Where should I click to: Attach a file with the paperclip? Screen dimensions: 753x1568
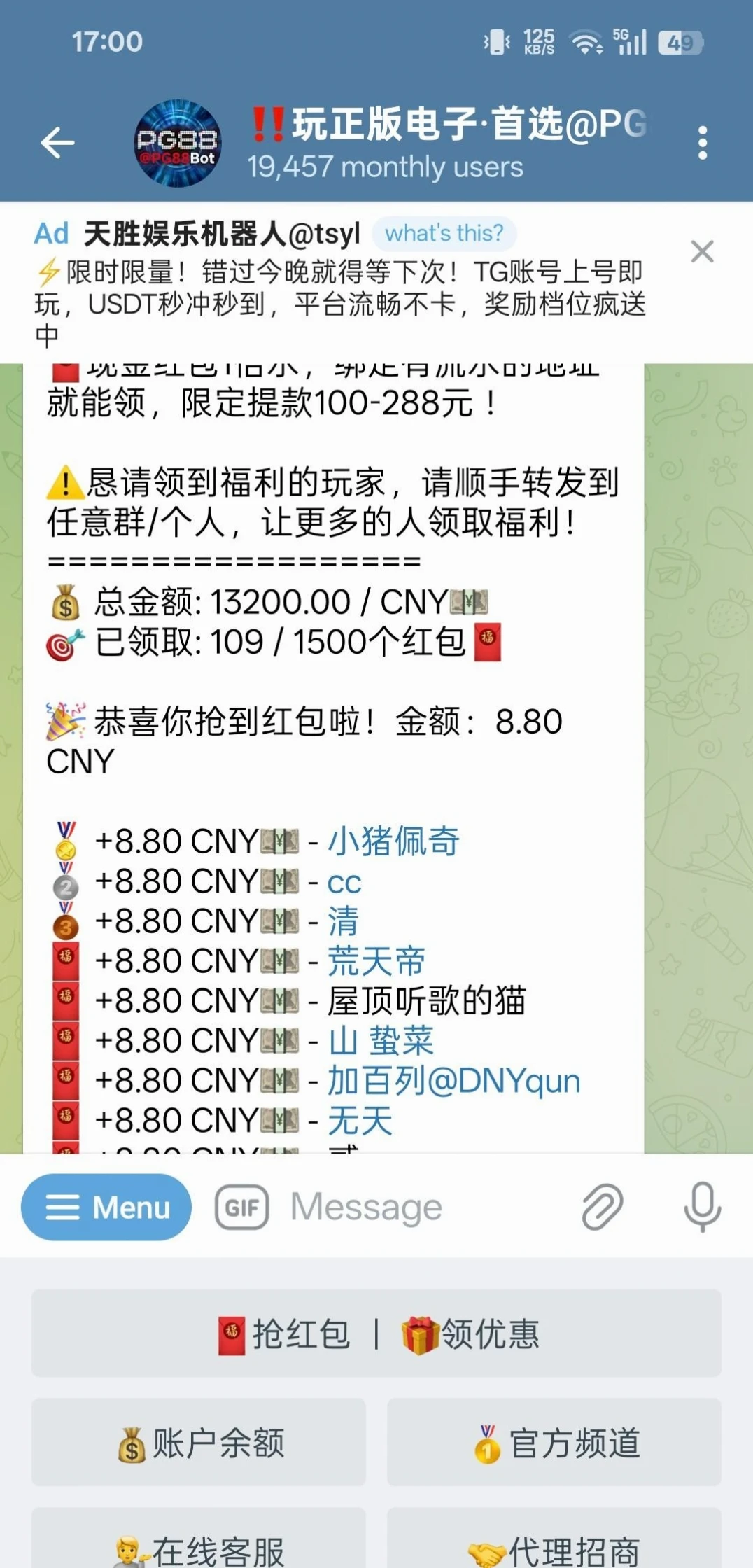pos(603,1207)
